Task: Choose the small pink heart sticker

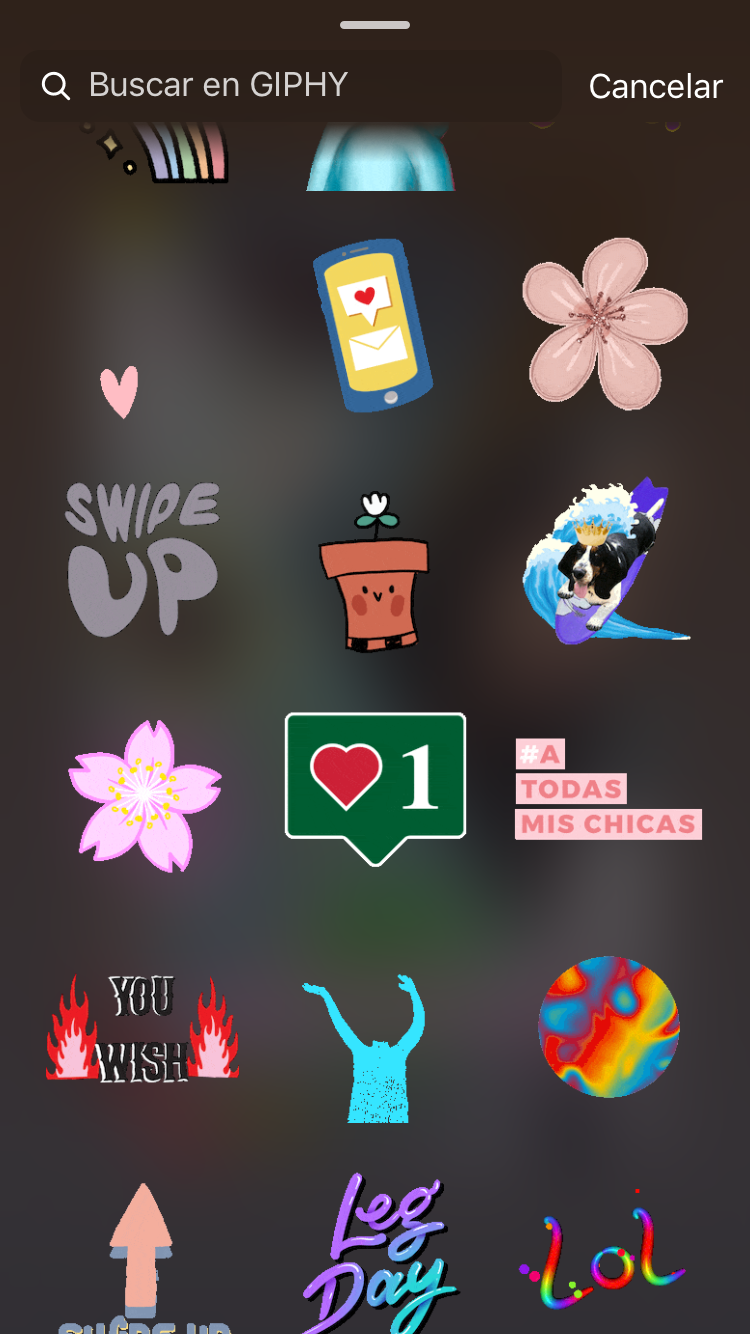Action: [x=119, y=392]
